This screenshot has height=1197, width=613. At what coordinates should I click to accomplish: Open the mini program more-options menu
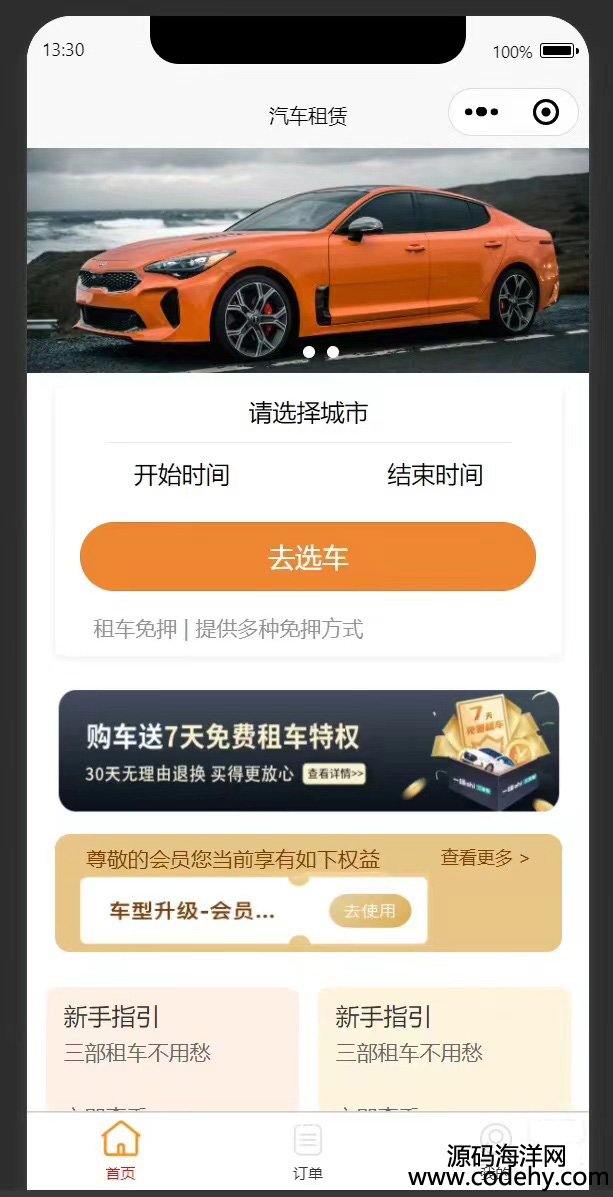[481, 112]
